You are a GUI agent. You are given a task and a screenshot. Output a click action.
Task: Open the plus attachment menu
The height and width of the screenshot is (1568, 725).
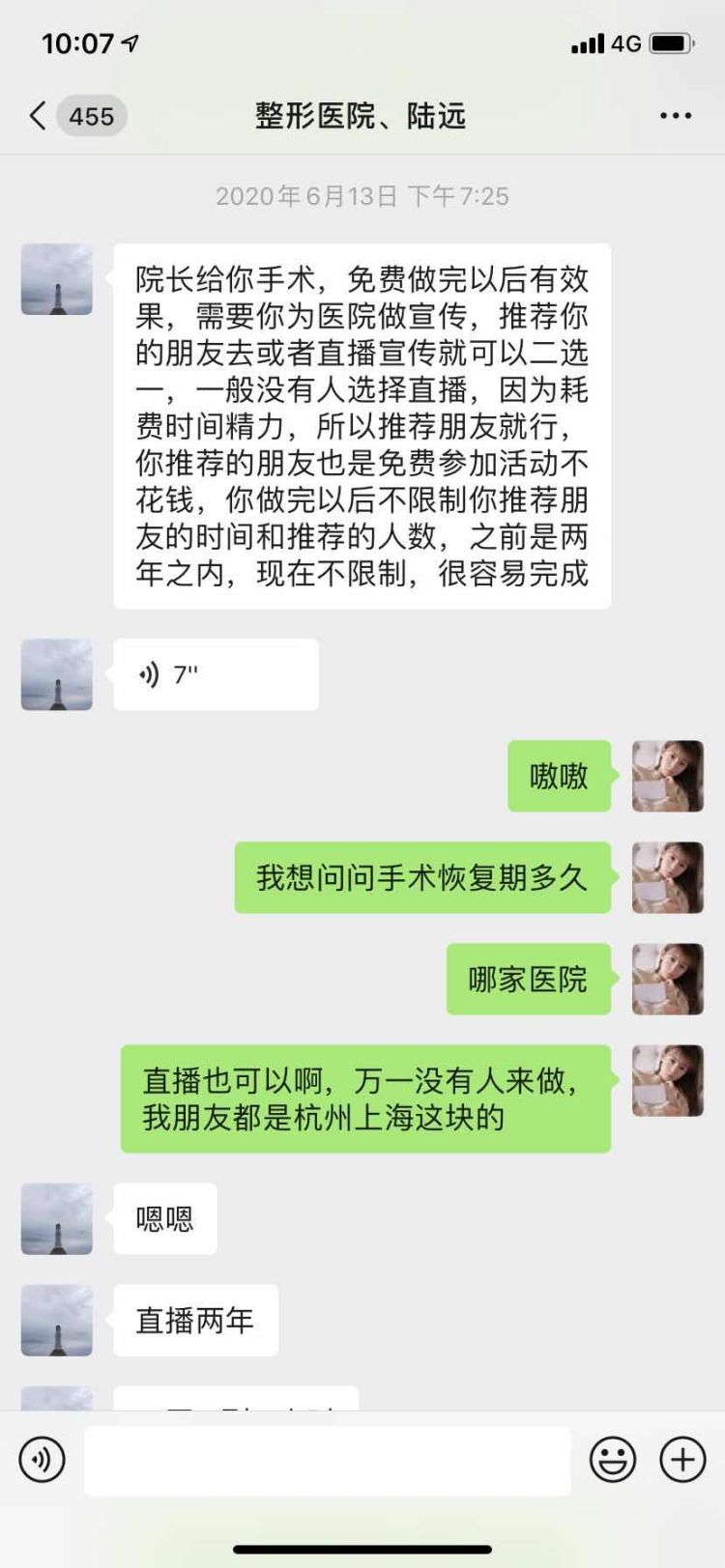pos(682,1459)
